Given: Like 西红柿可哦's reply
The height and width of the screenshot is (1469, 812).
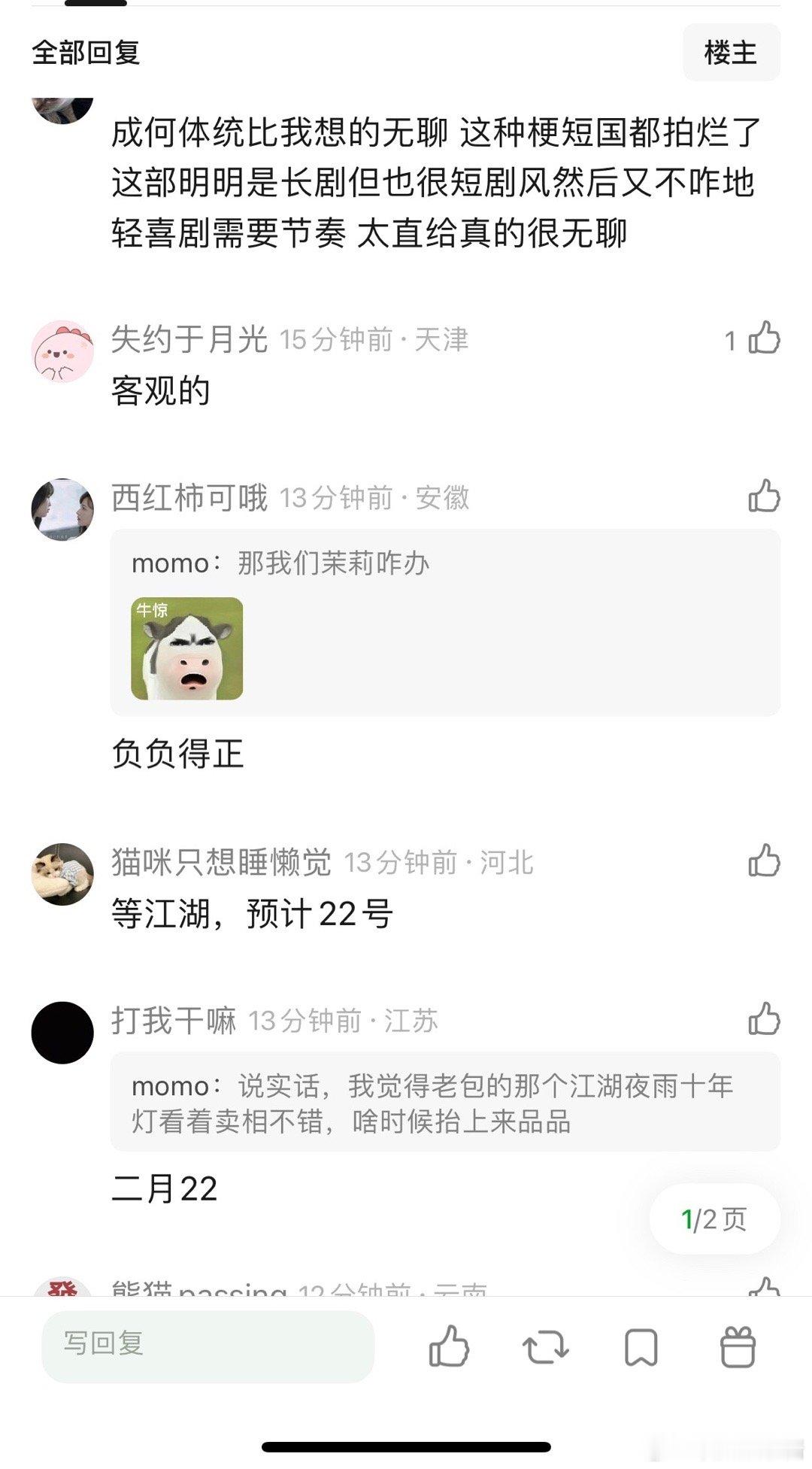Looking at the screenshot, I should pyautogui.click(x=765, y=496).
